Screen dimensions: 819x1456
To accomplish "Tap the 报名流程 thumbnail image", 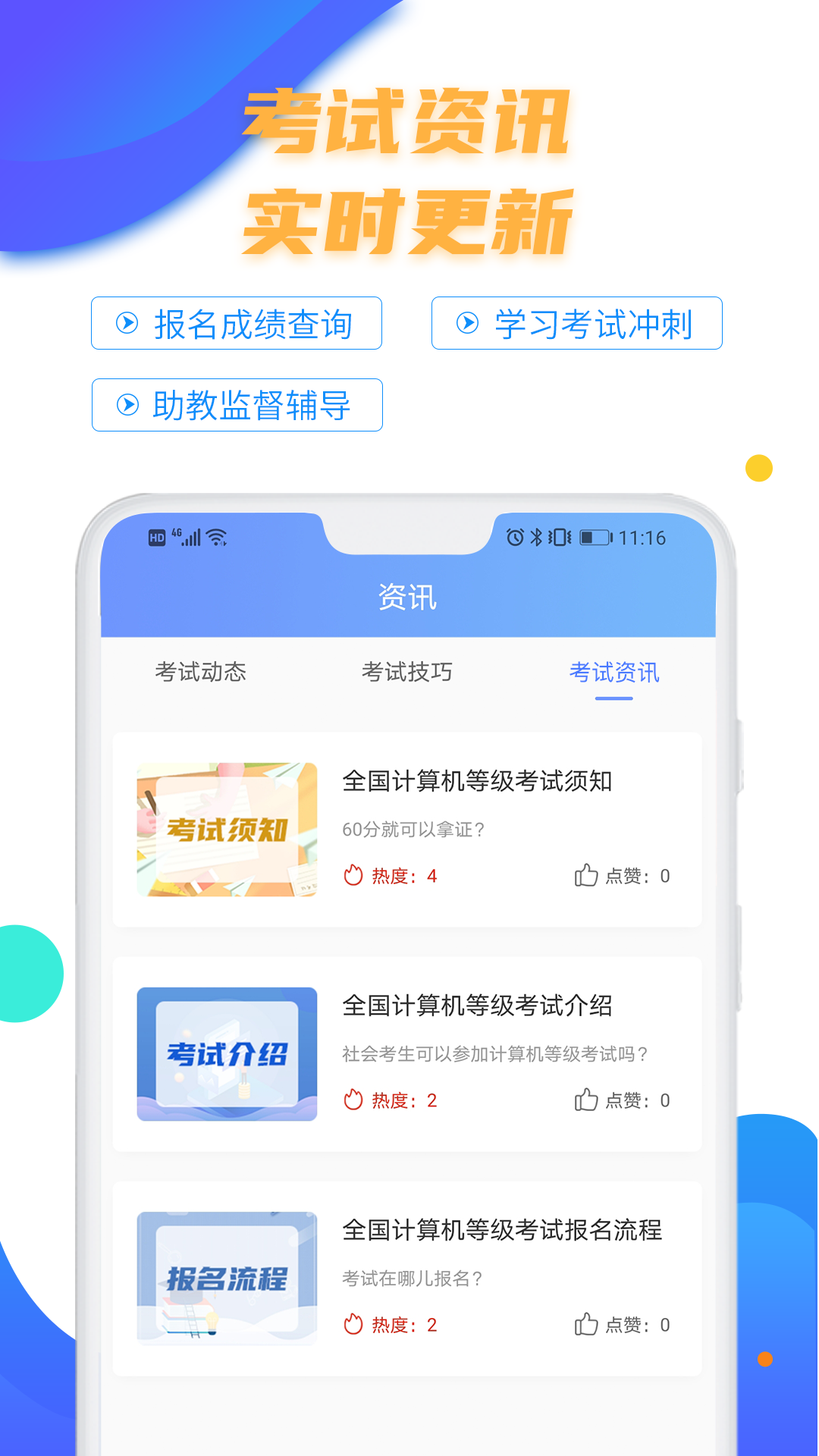I will pos(226,1278).
